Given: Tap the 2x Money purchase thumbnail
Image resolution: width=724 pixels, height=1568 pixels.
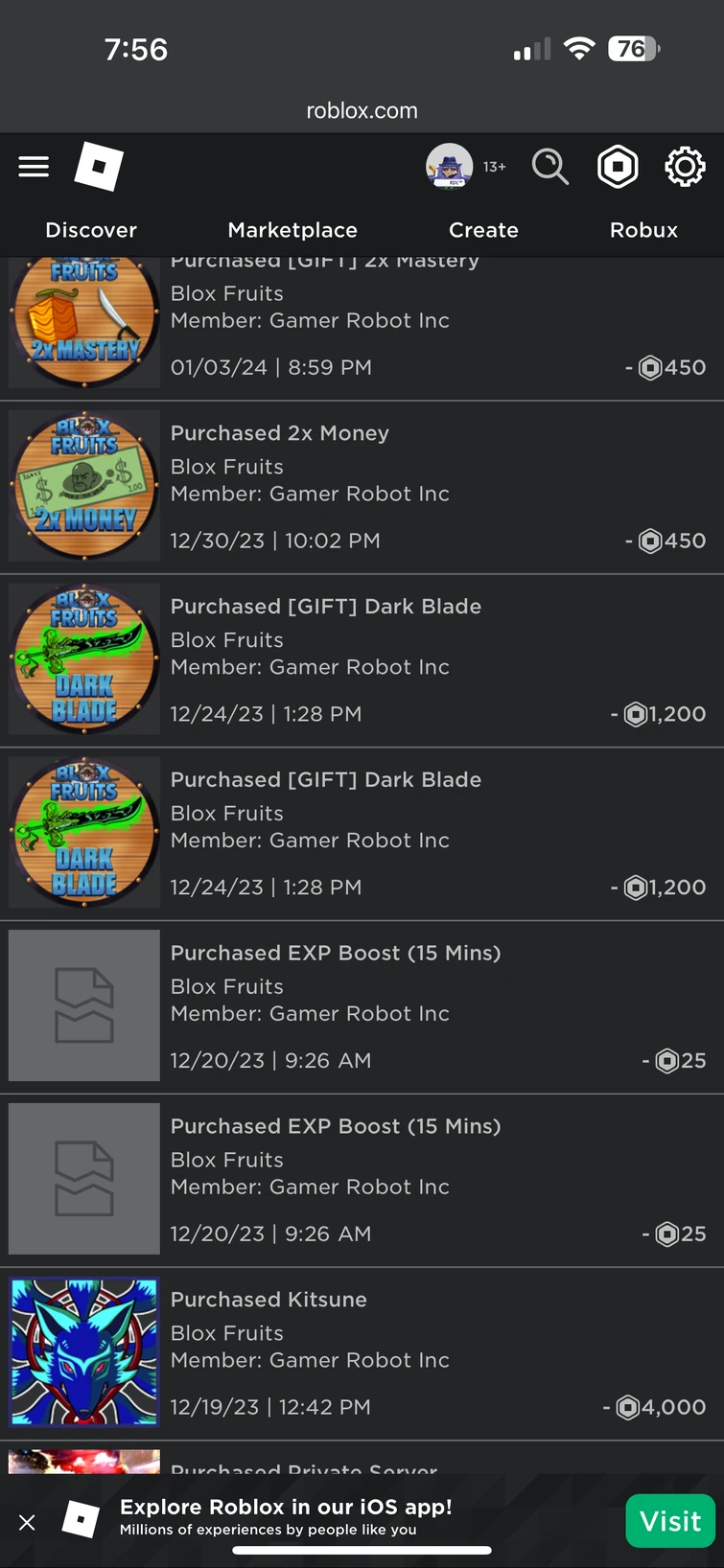Looking at the screenshot, I should (x=83, y=485).
